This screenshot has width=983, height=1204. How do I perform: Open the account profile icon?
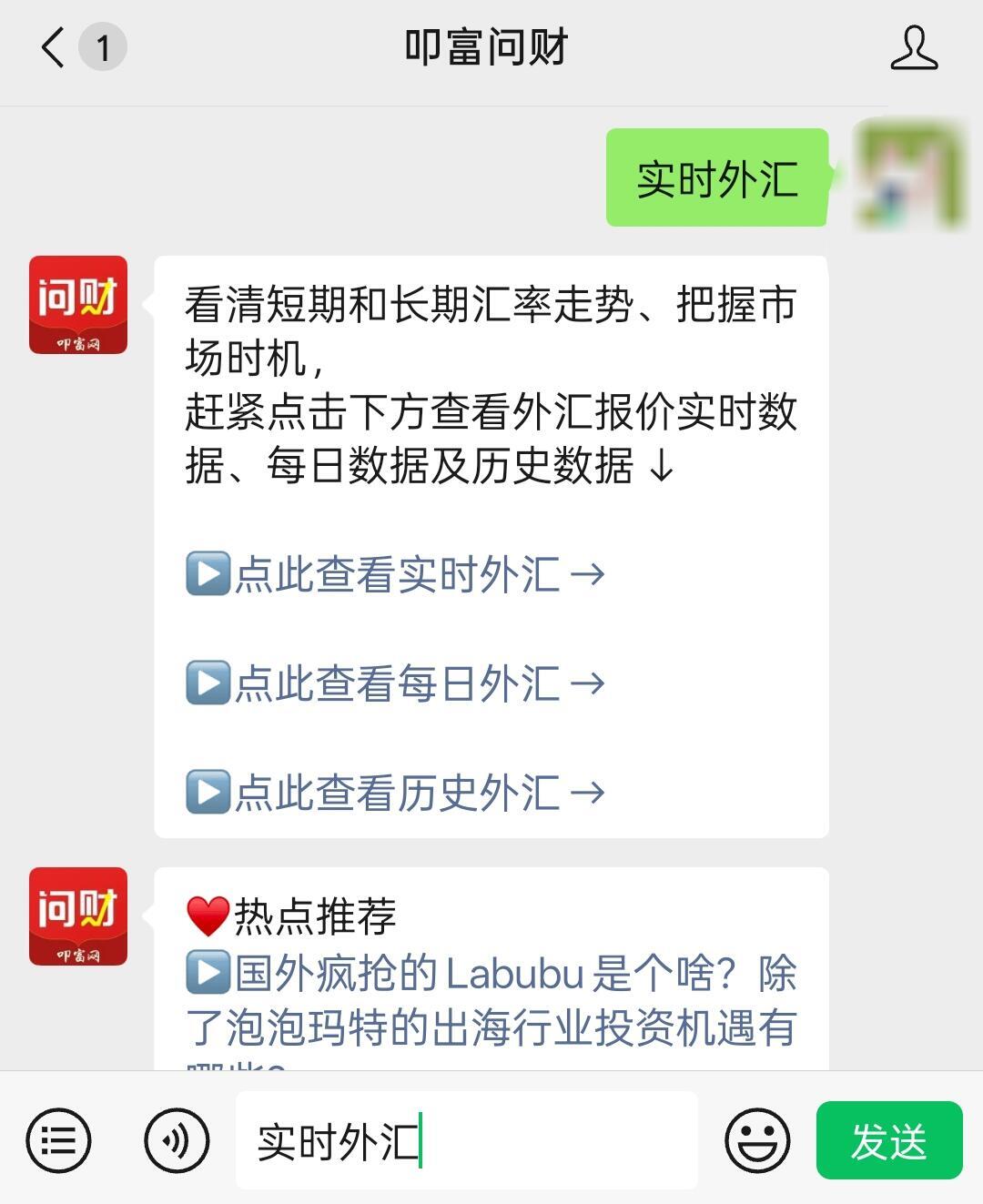click(913, 47)
